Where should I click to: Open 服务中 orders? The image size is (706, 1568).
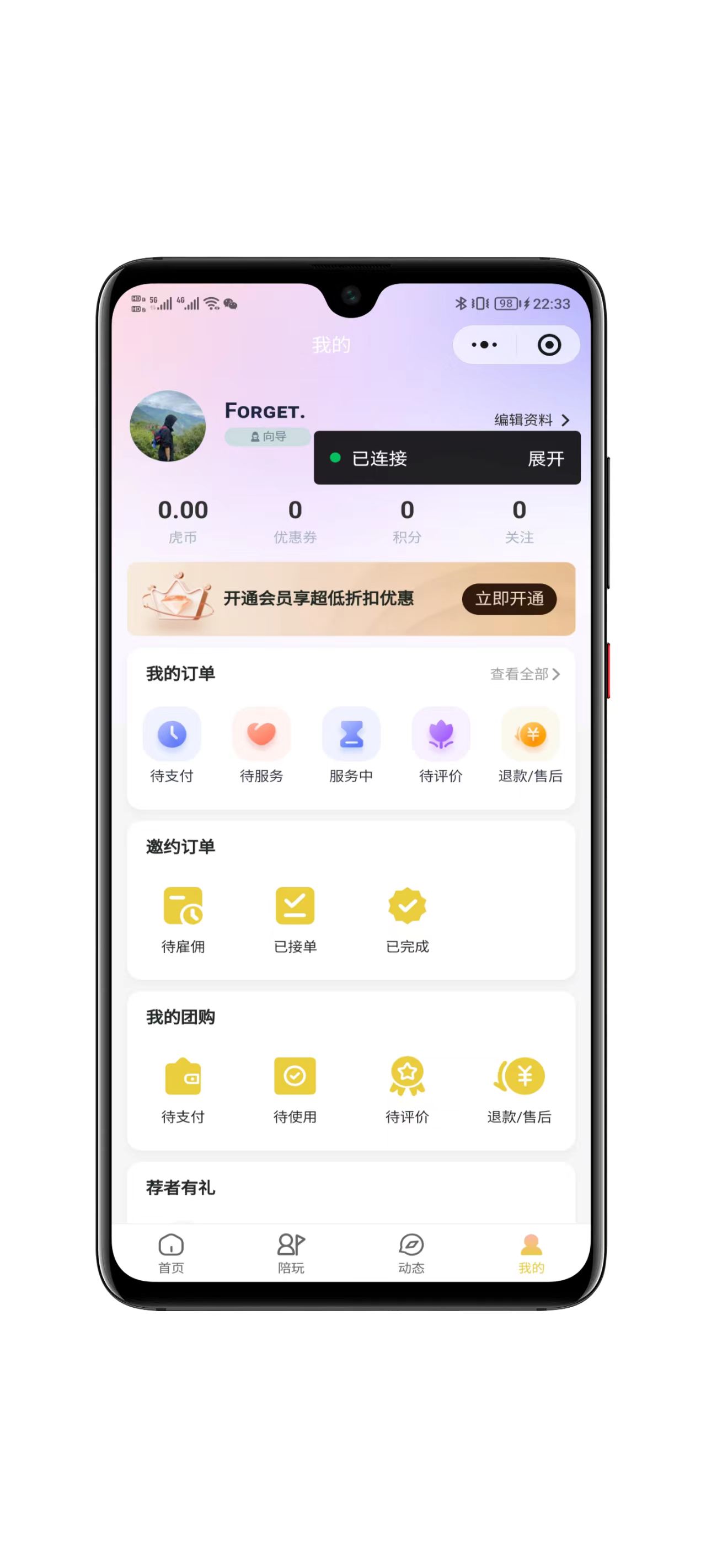coord(351,745)
